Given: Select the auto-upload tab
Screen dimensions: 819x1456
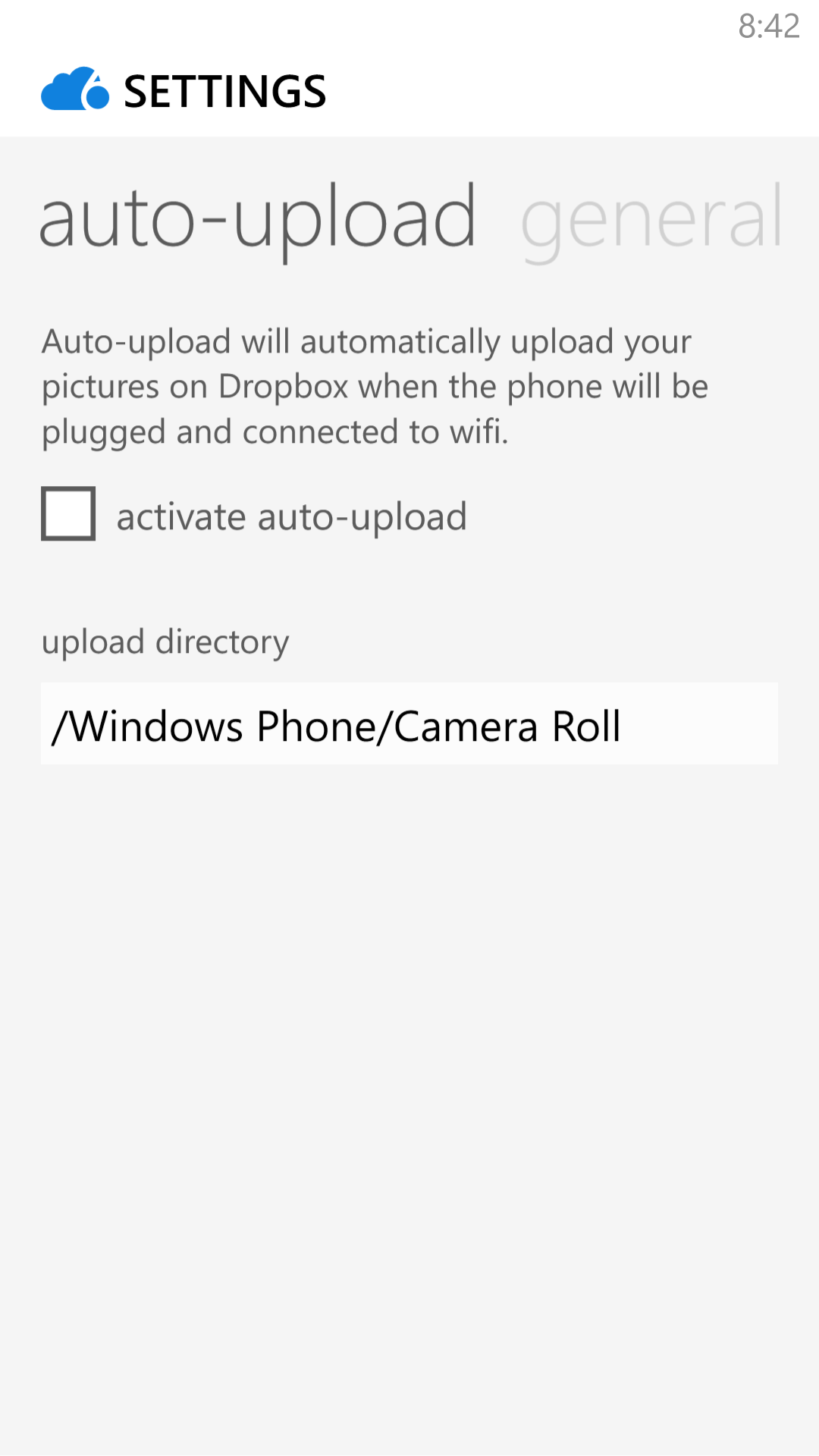Looking at the screenshot, I should (258, 220).
